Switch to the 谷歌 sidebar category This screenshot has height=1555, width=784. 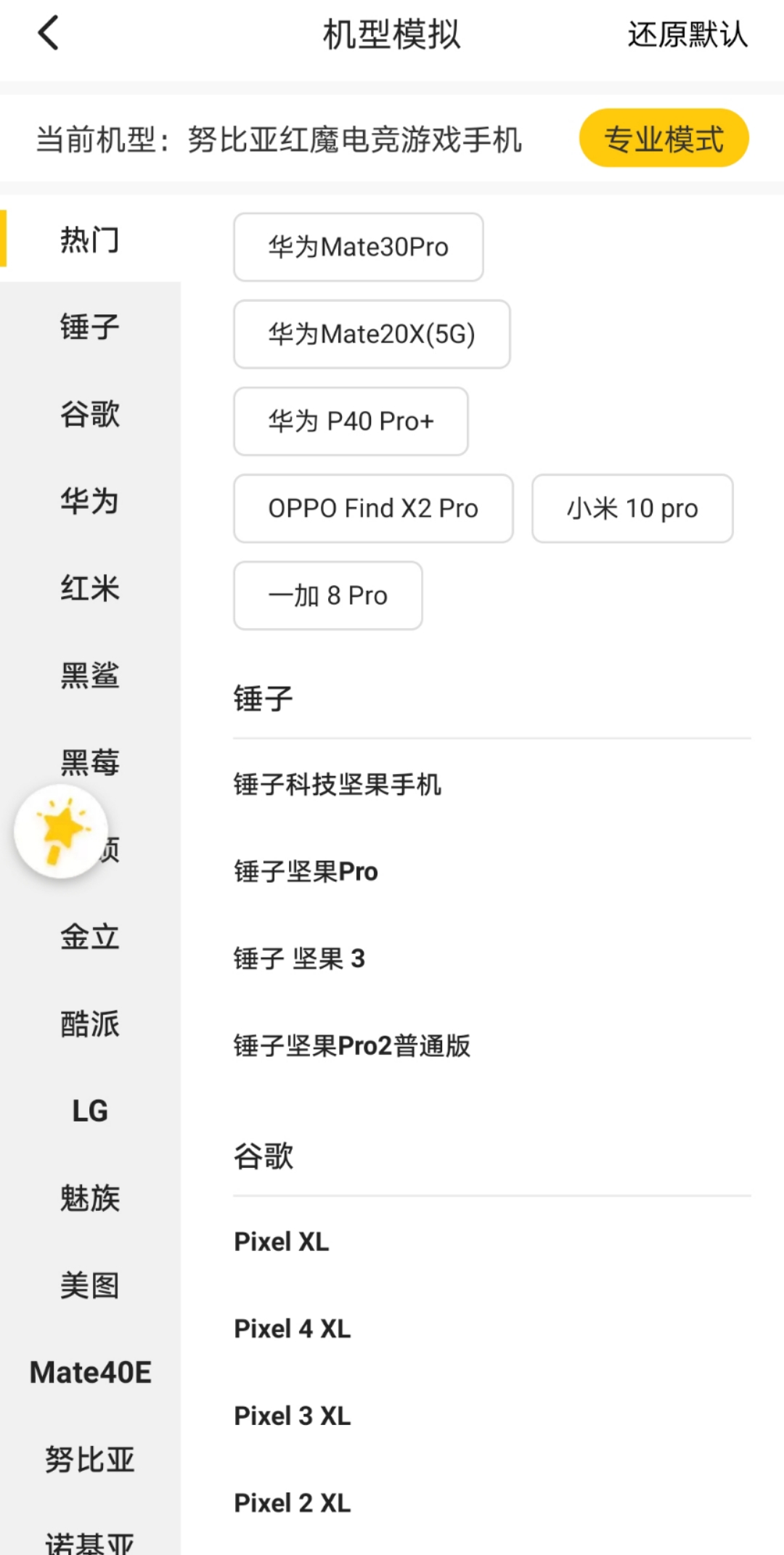pos(90,414)
